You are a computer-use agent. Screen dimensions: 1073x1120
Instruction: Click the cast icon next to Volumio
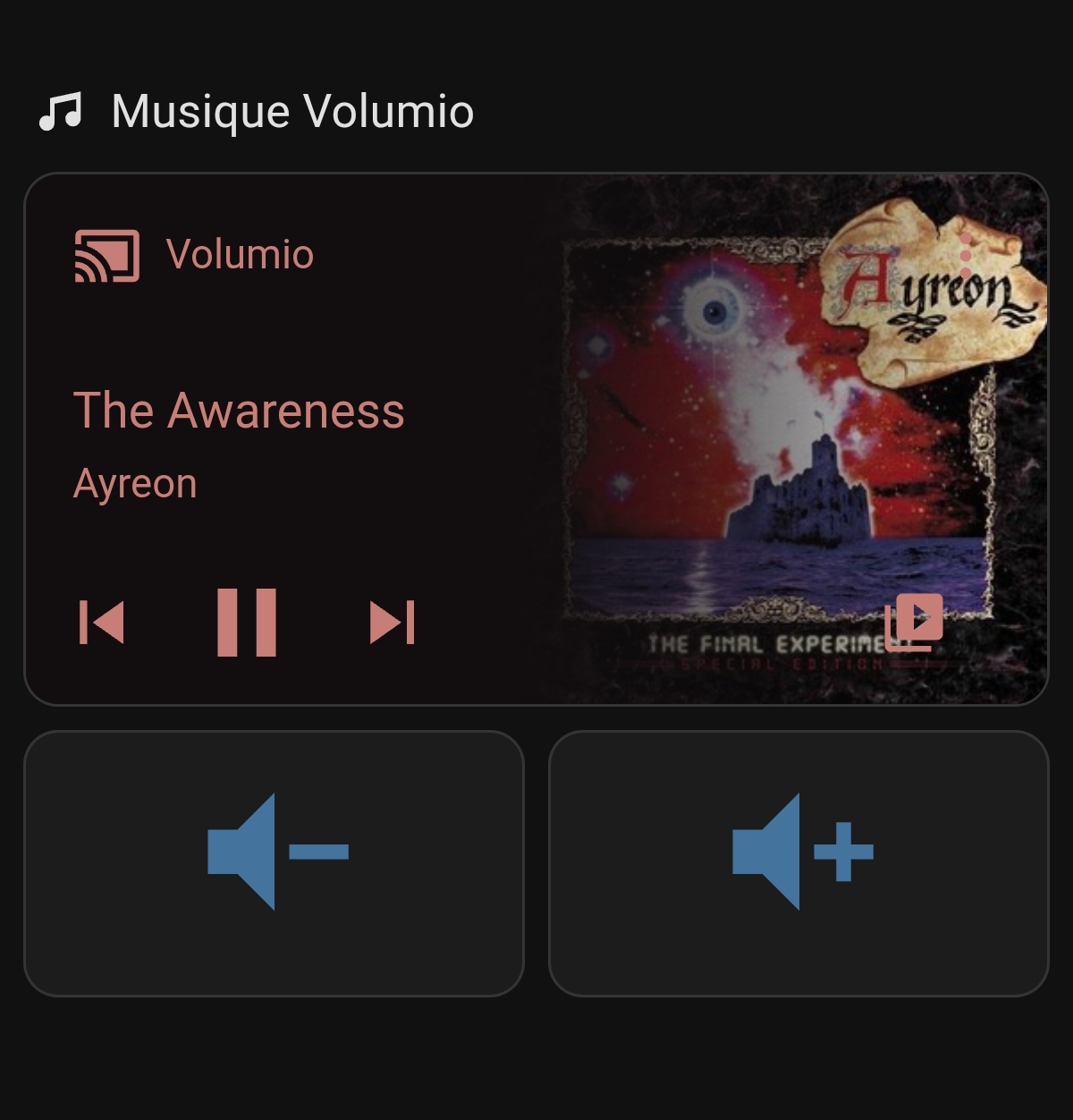coord(105,255)
